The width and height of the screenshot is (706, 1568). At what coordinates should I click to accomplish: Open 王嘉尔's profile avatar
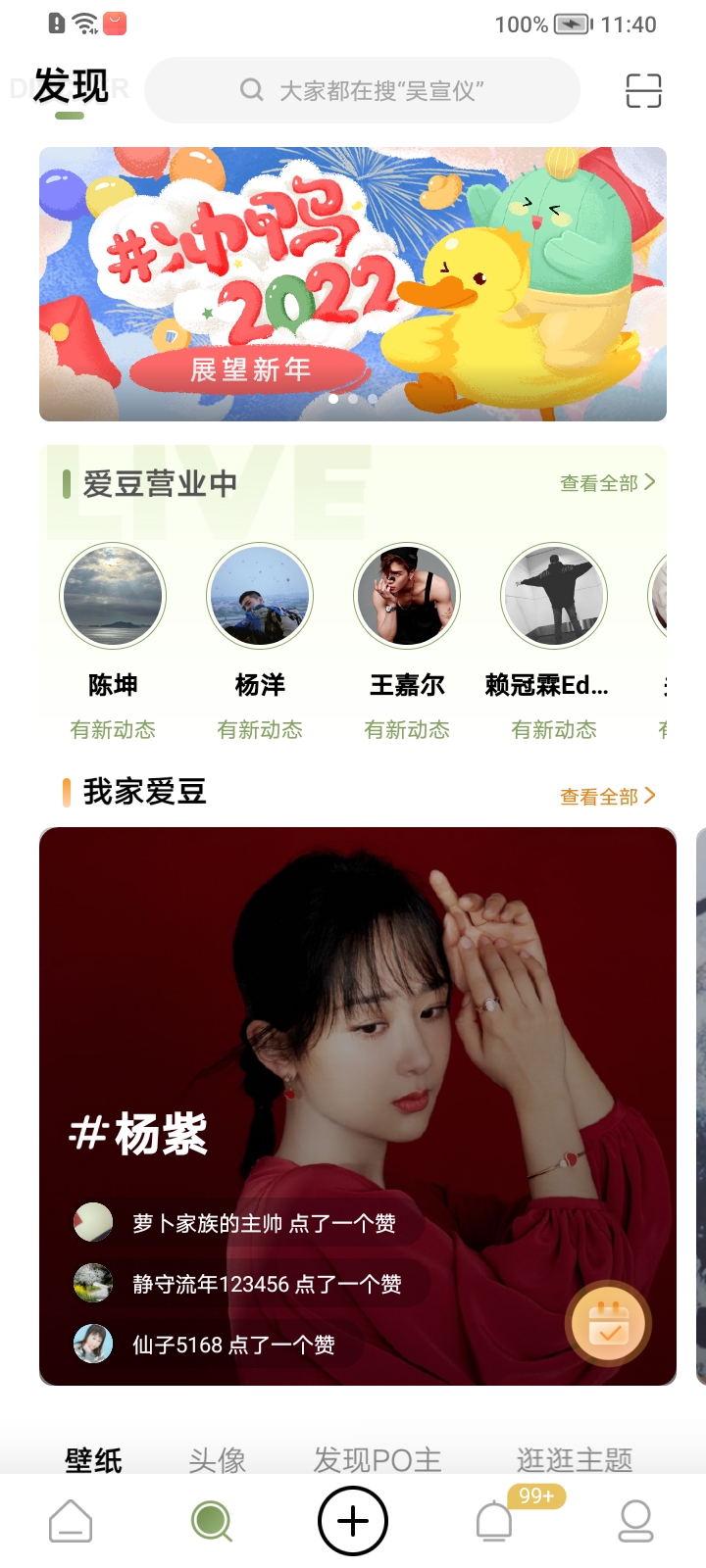click(407, 596)
